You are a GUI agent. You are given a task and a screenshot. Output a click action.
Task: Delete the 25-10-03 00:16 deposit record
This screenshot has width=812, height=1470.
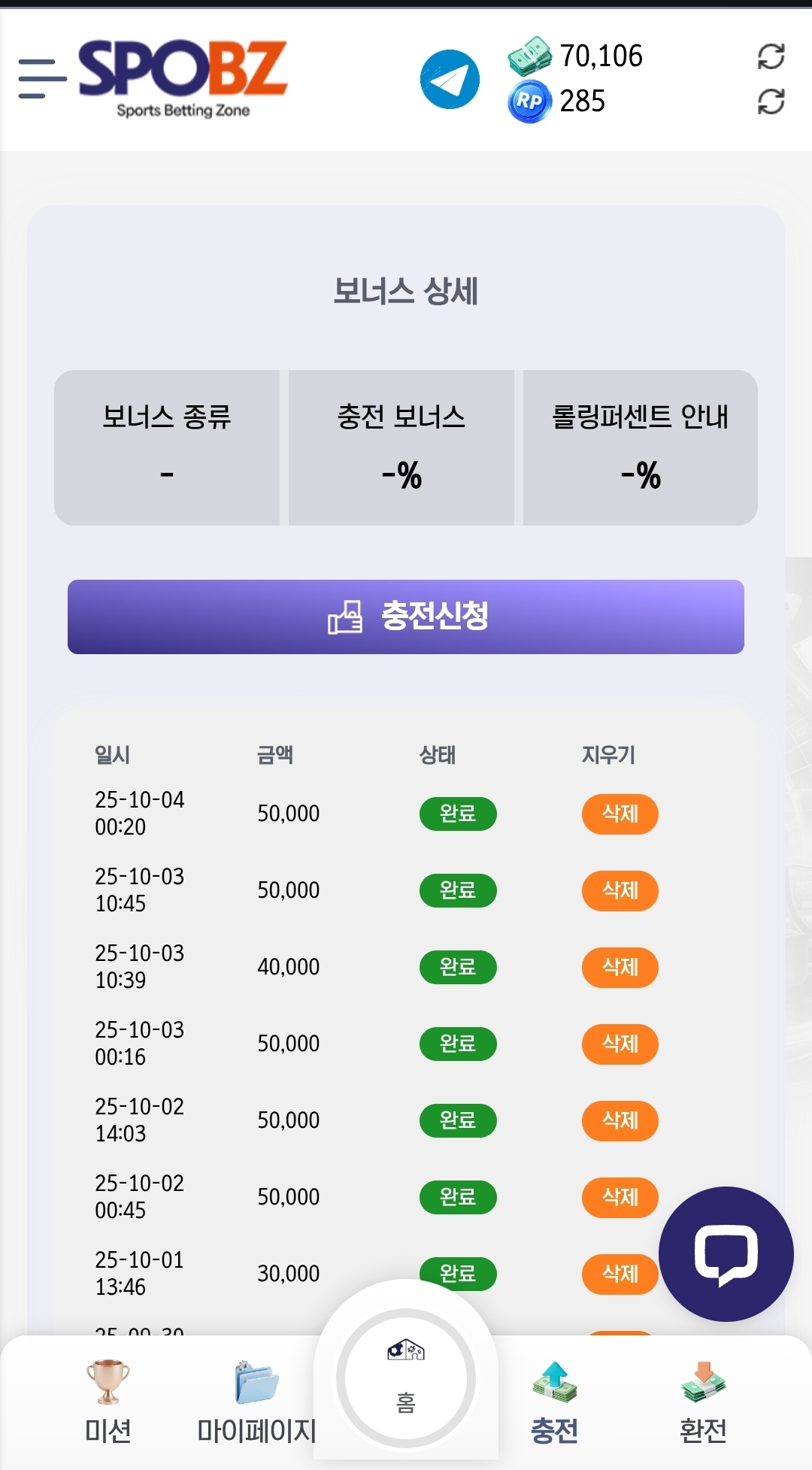[x=620, y=1044]
